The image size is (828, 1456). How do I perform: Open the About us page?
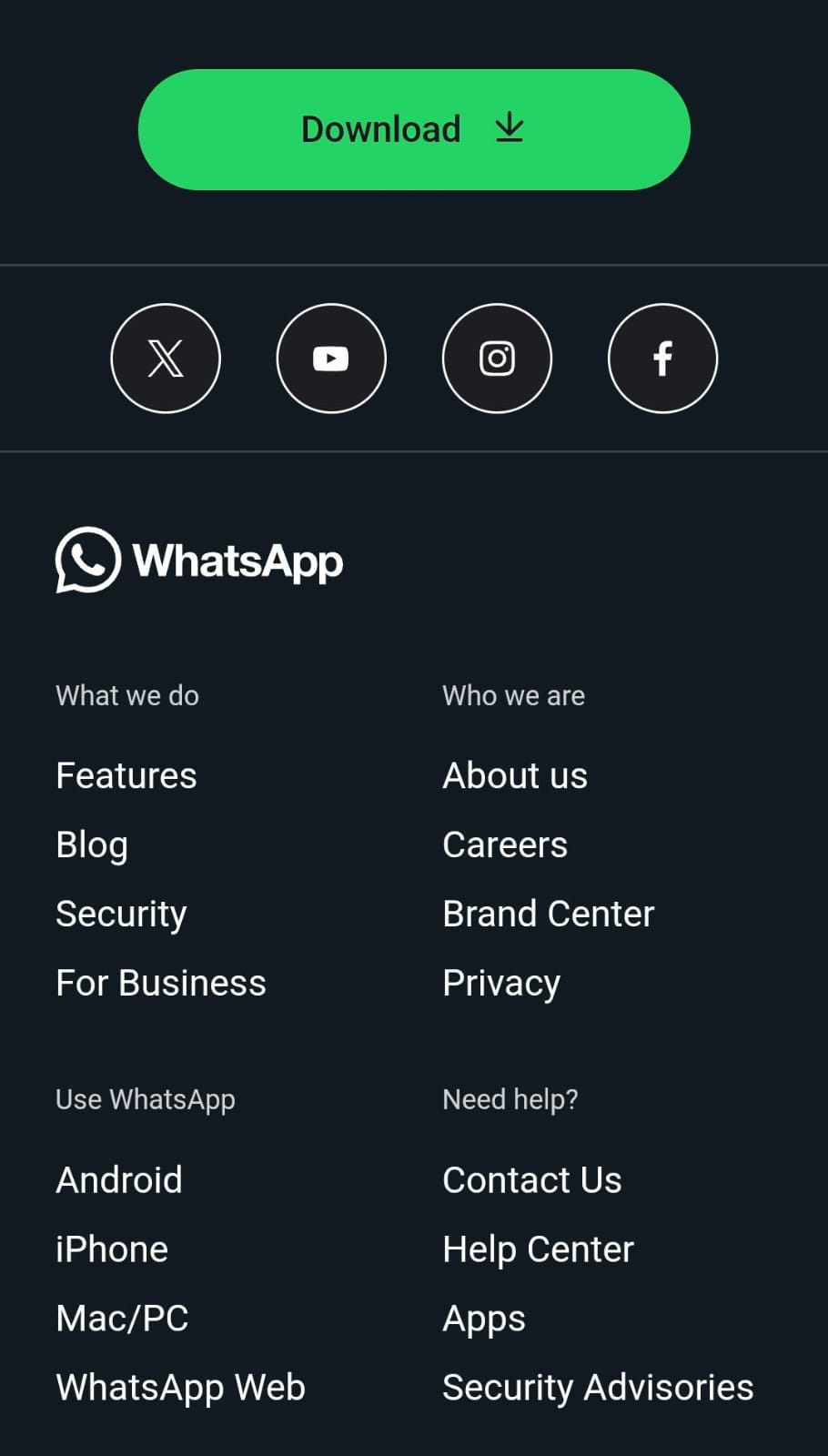point(515,775)
